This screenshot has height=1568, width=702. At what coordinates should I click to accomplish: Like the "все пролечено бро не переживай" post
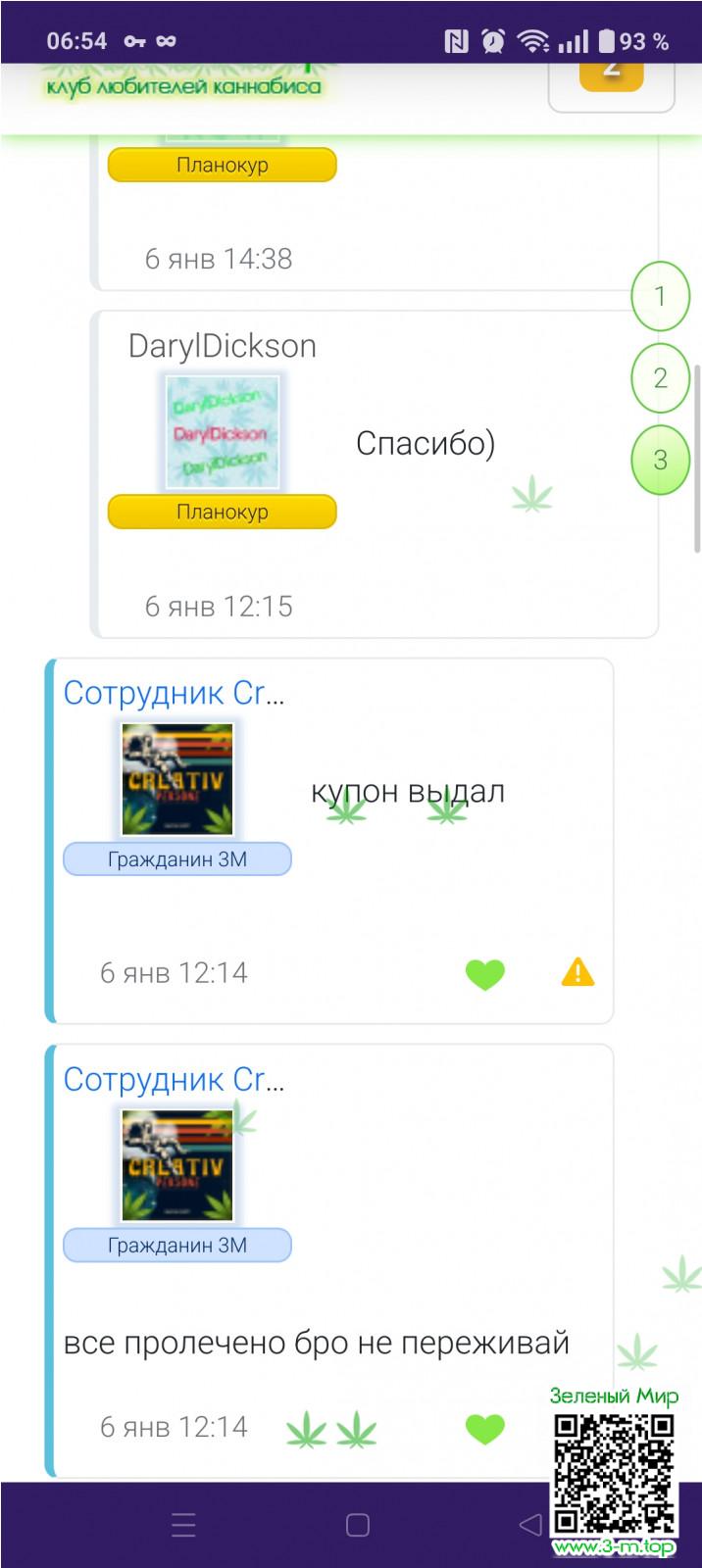(x=484, y=1429)
